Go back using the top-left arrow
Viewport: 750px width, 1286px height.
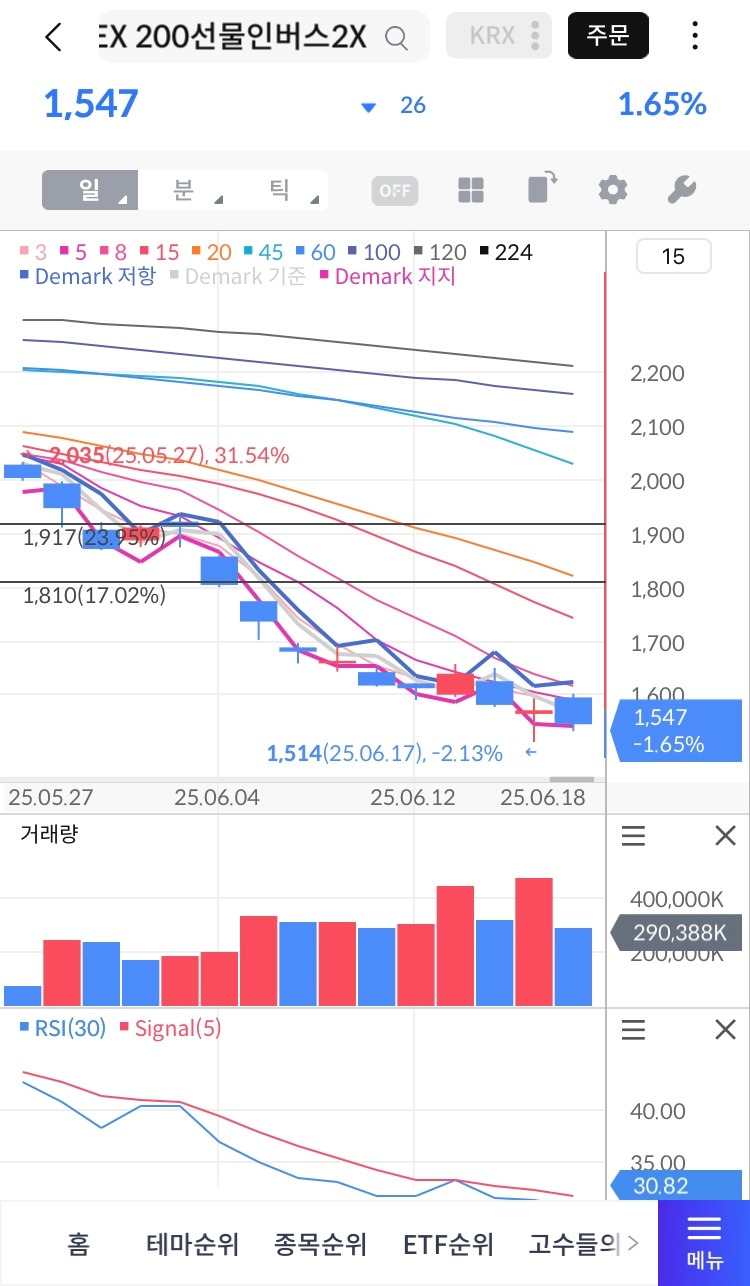coord(53,38)
